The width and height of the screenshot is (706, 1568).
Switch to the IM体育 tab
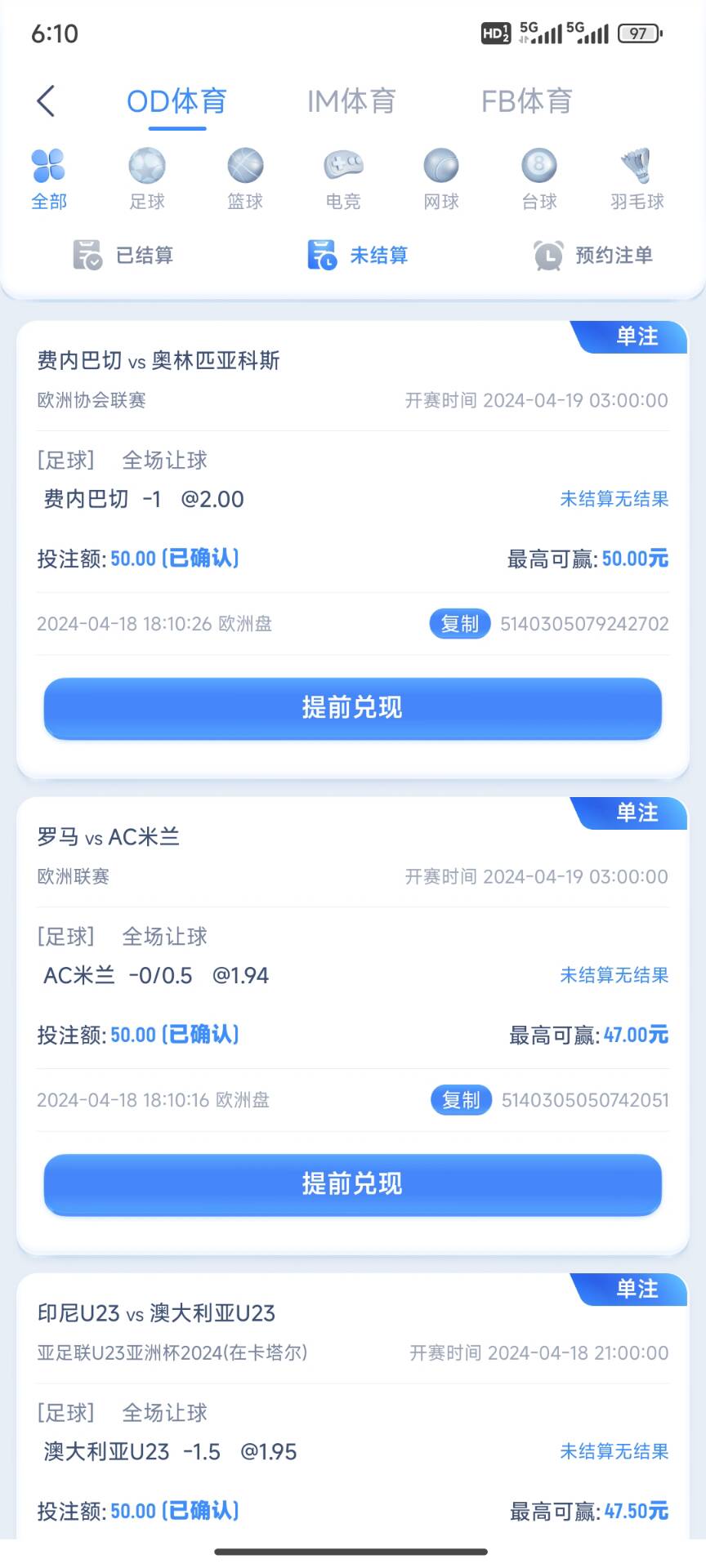351,101
